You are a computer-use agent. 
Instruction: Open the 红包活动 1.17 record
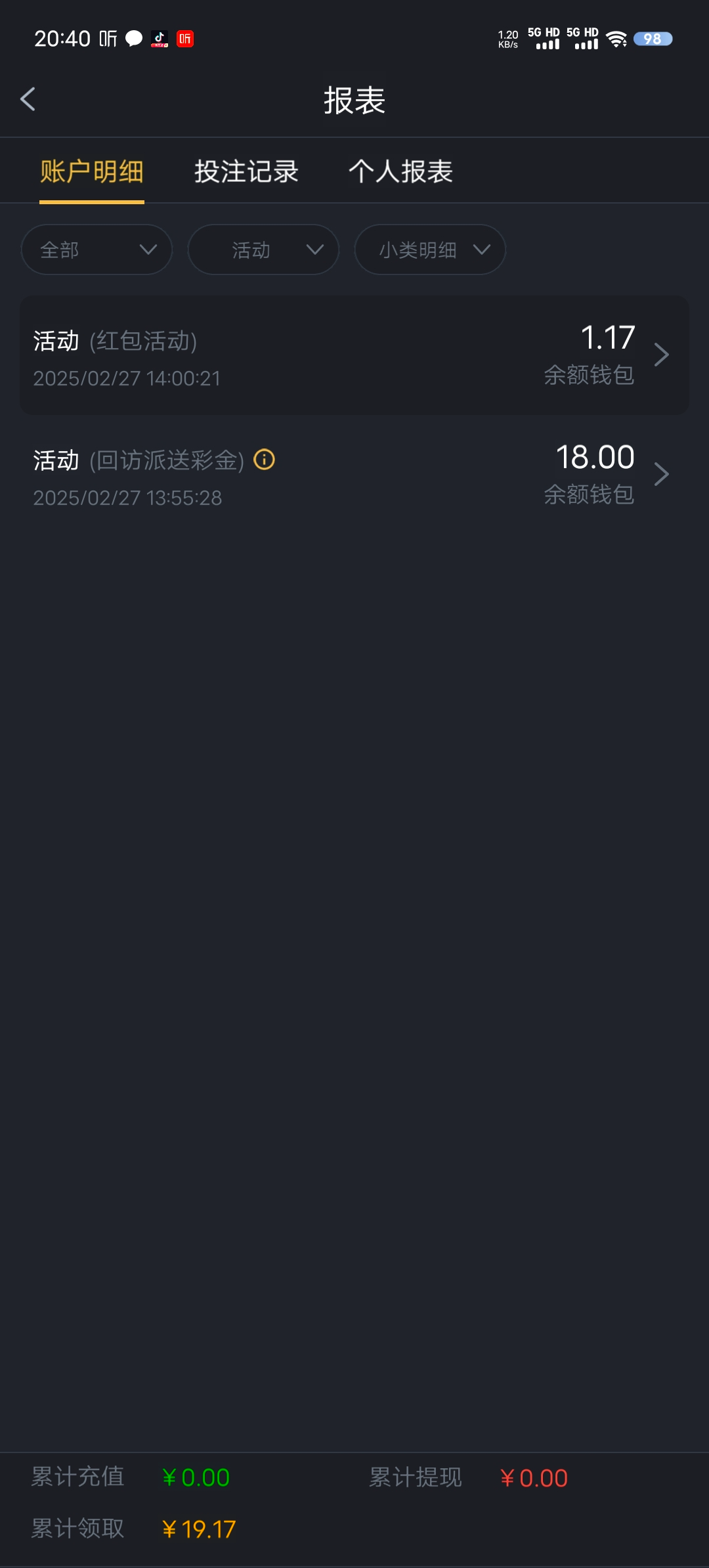[x=354, y=355]
